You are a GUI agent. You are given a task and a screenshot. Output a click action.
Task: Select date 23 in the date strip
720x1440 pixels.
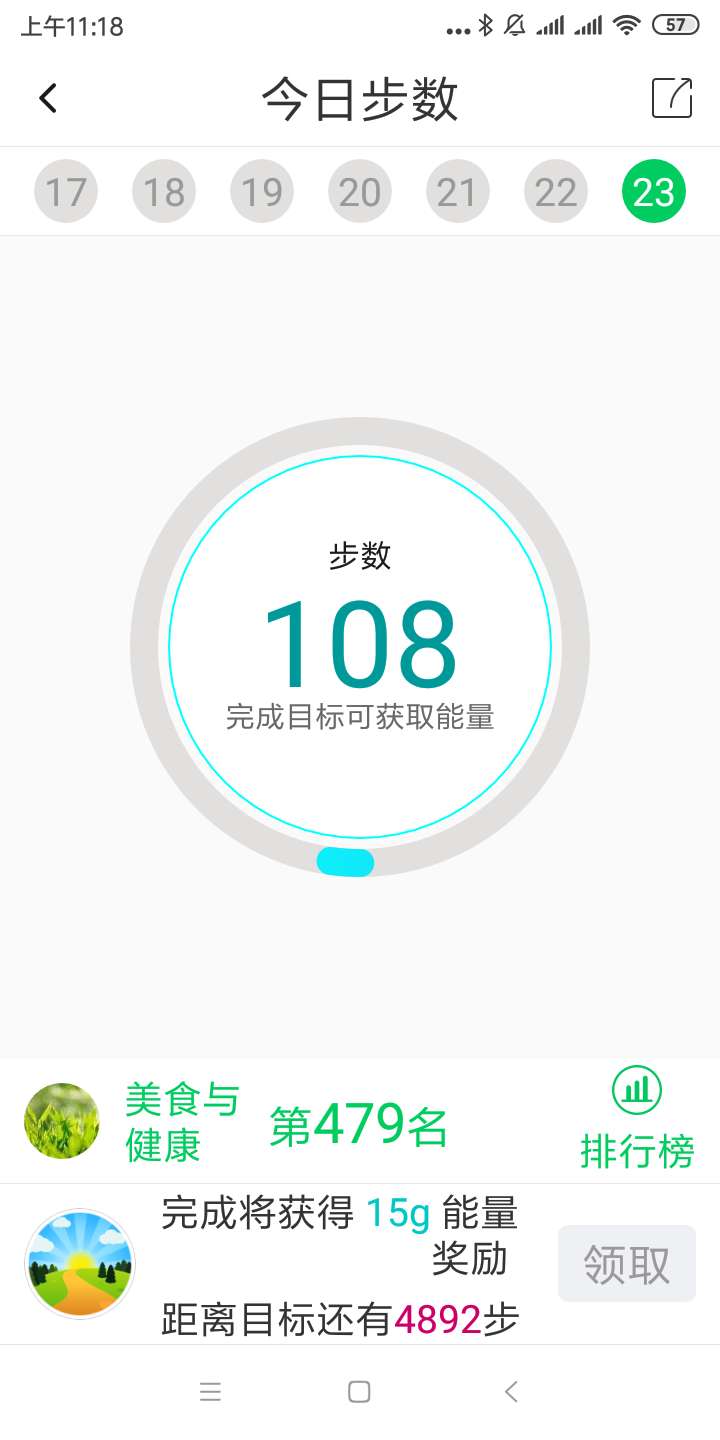653,190
